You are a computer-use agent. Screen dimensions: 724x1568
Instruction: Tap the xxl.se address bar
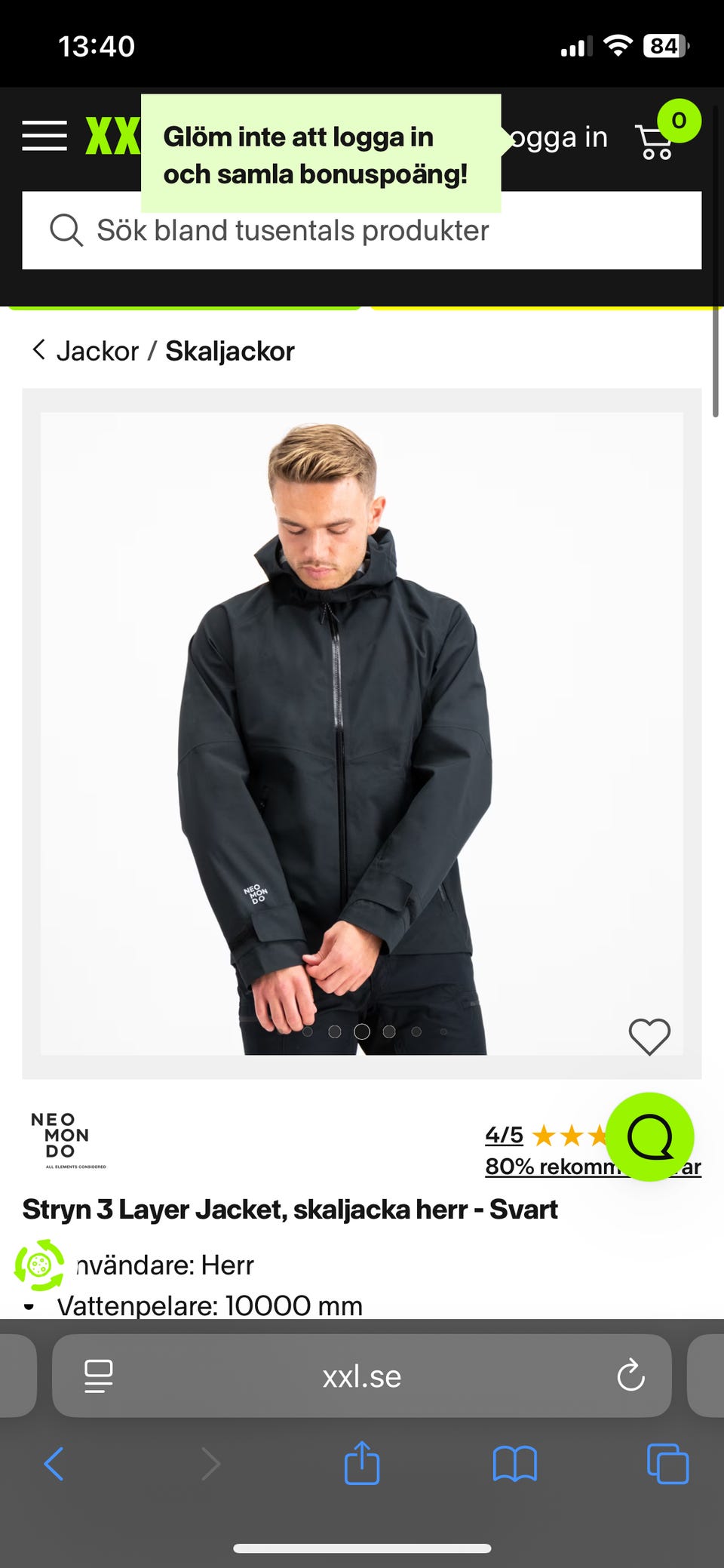(x=362, y=1376)
